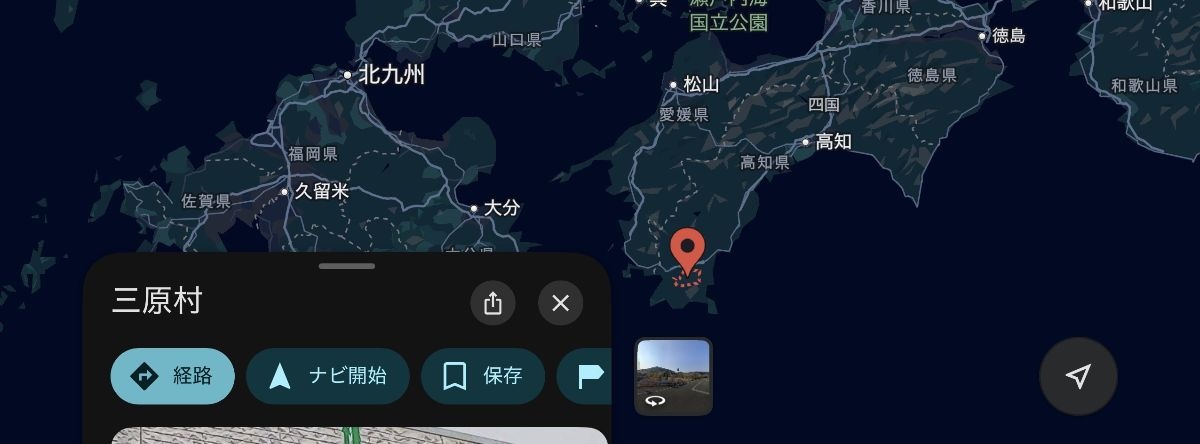Get directions with the 経路 button
Viewport: 1200px width, 444px height.
[x=172, y=376]
